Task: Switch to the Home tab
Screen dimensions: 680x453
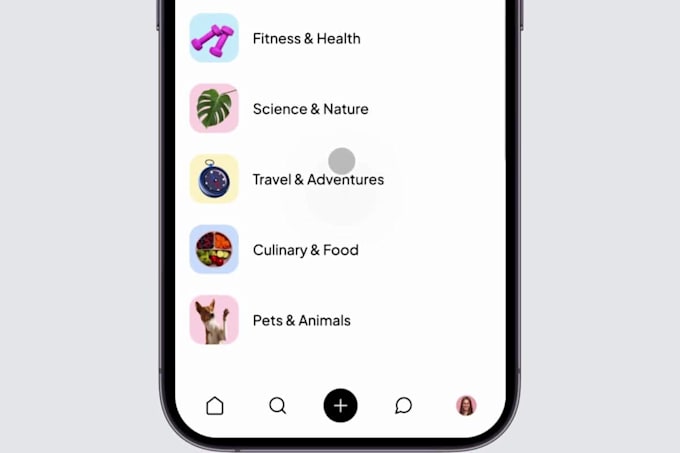Action: (x=215, y=405)
